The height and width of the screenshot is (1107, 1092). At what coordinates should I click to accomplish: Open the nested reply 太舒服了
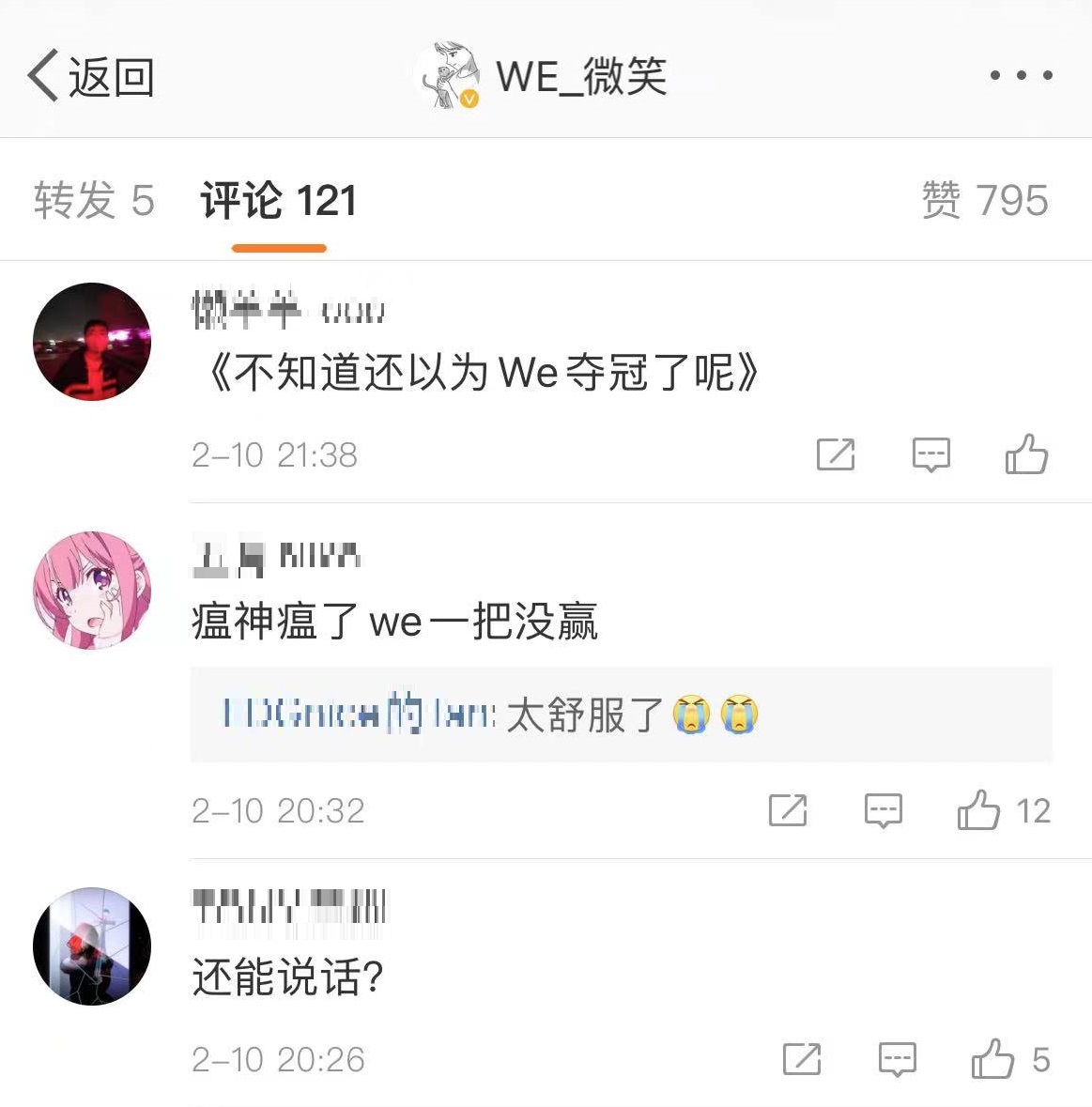620,715
